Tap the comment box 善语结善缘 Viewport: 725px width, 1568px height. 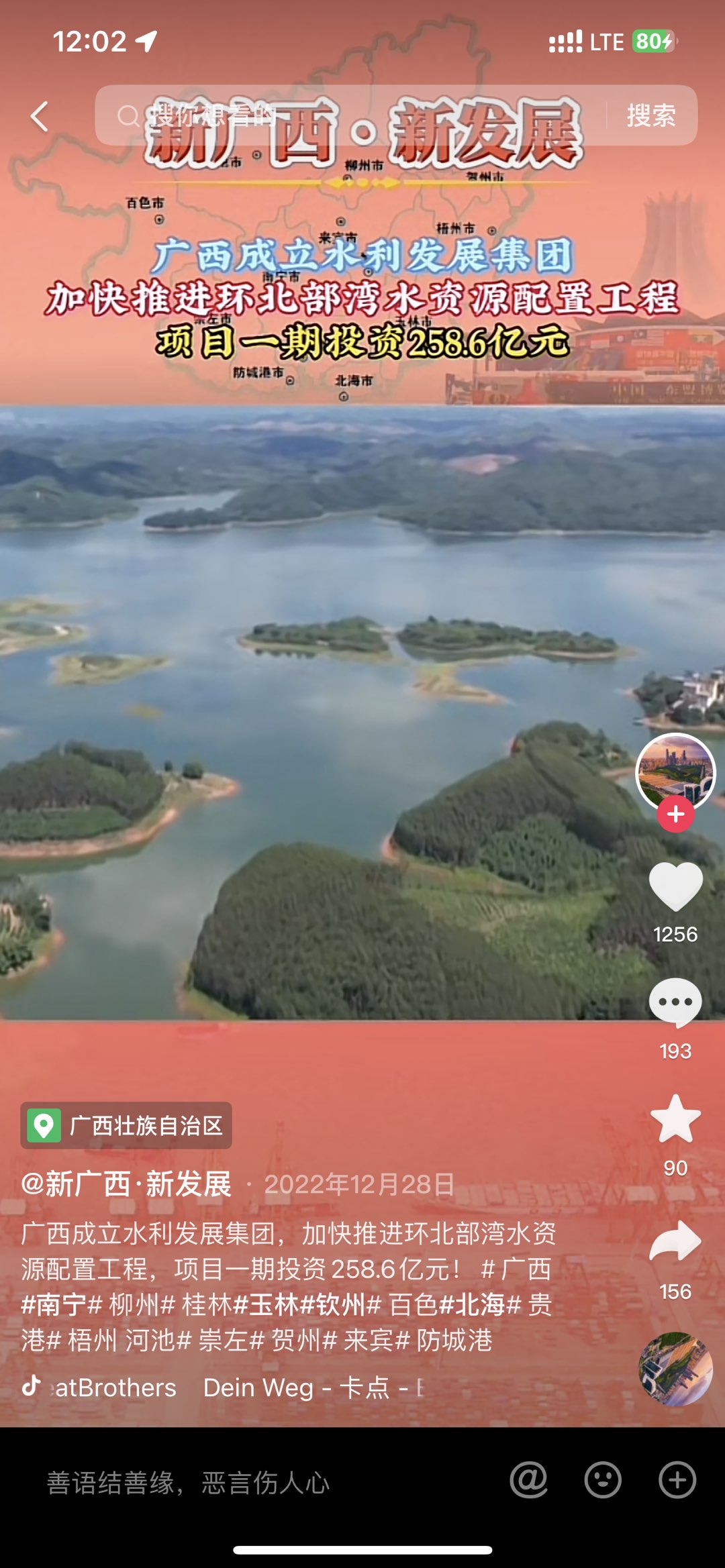coord(188,1482)
